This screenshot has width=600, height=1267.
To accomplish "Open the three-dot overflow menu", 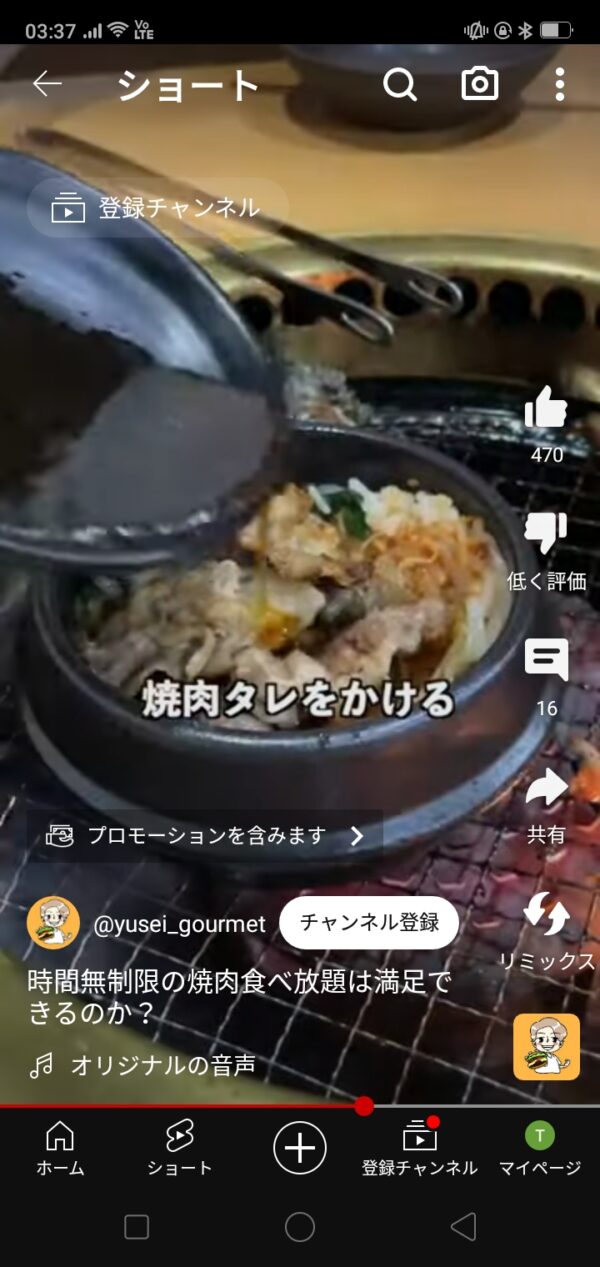I will point(559,85).
